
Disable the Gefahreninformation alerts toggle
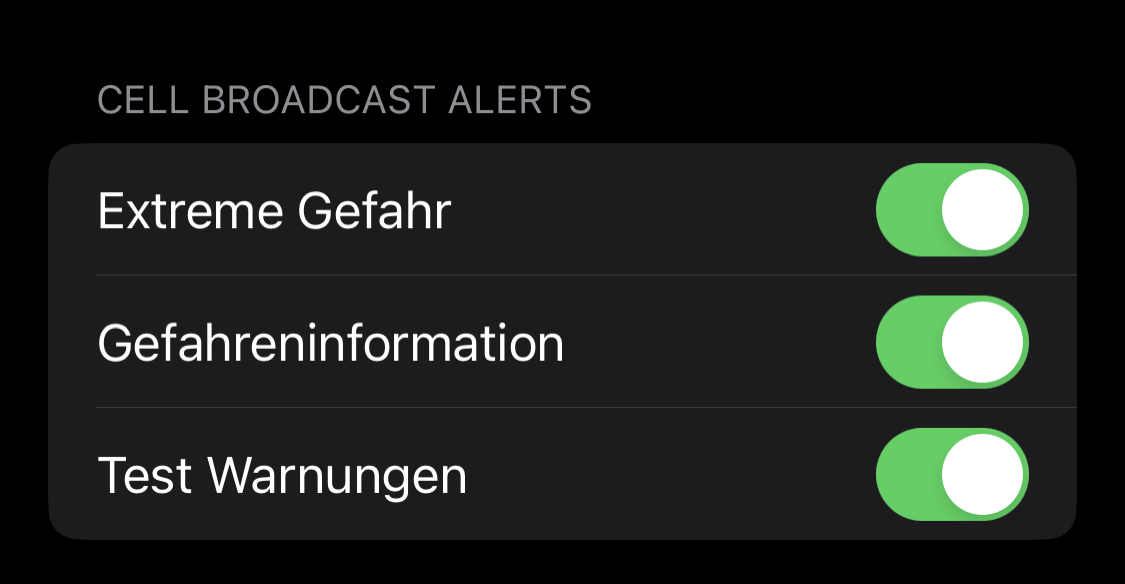pyautogui.click(x=951, y=342)
